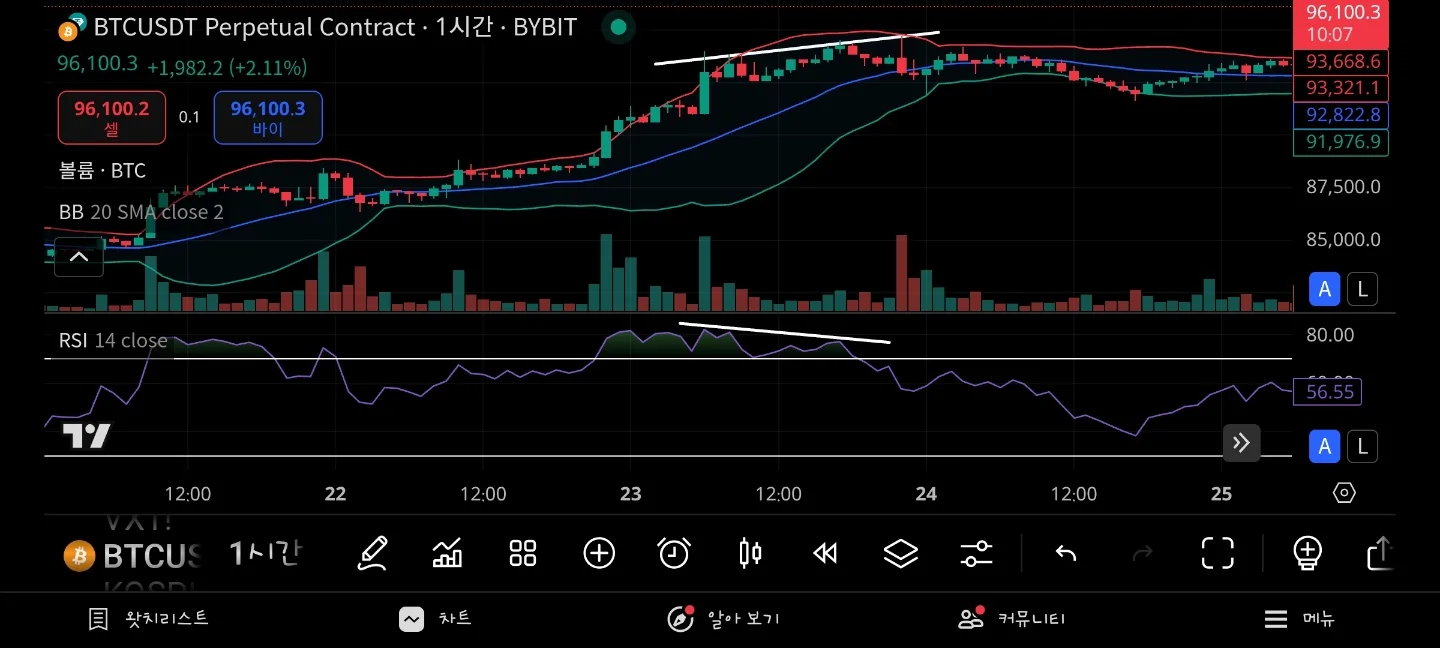The height and width of the screenshot is (648, 1440).
Task: Open the time axis settings gear
Action: pyautogui.click(x=1344, y=493)
